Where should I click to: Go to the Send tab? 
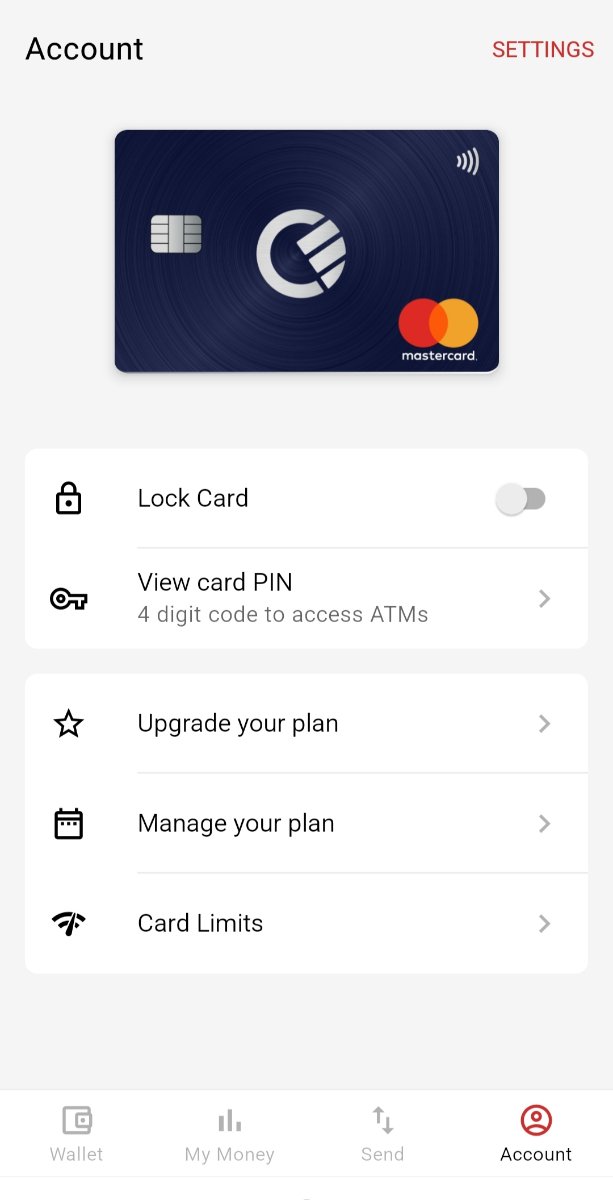(383, 1134)
